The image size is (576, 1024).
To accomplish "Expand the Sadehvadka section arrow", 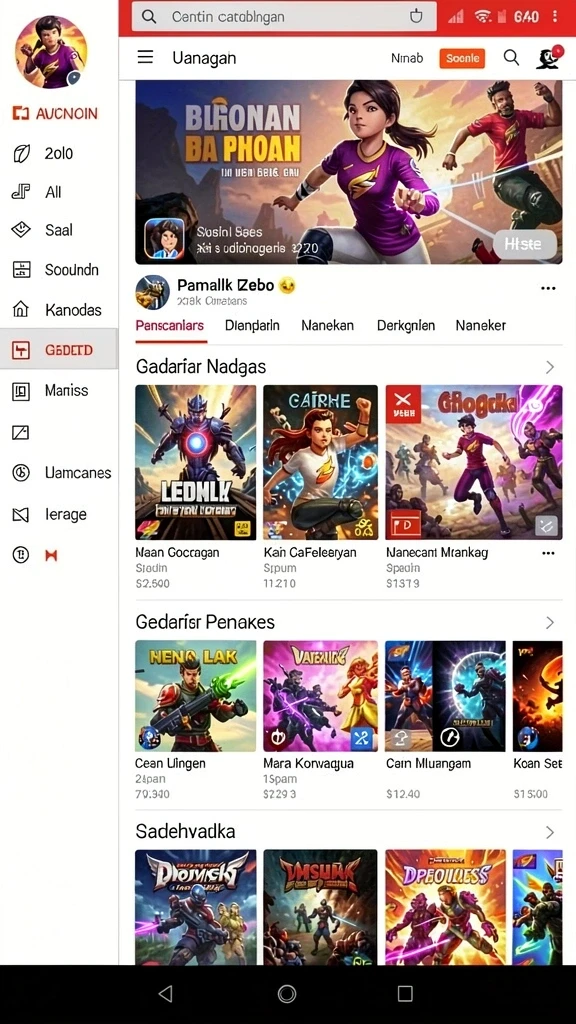I will pyautogui.click(x=550, y=832).
